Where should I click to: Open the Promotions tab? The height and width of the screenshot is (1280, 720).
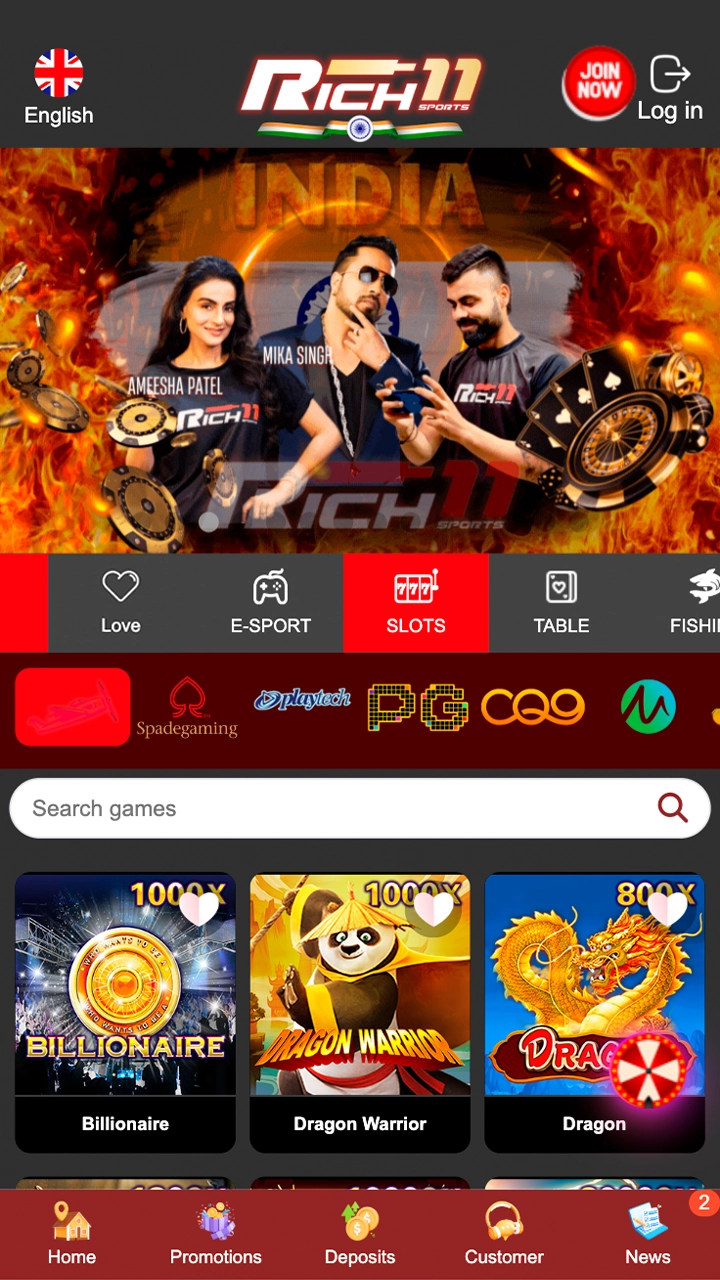(x=216, y=1234)
